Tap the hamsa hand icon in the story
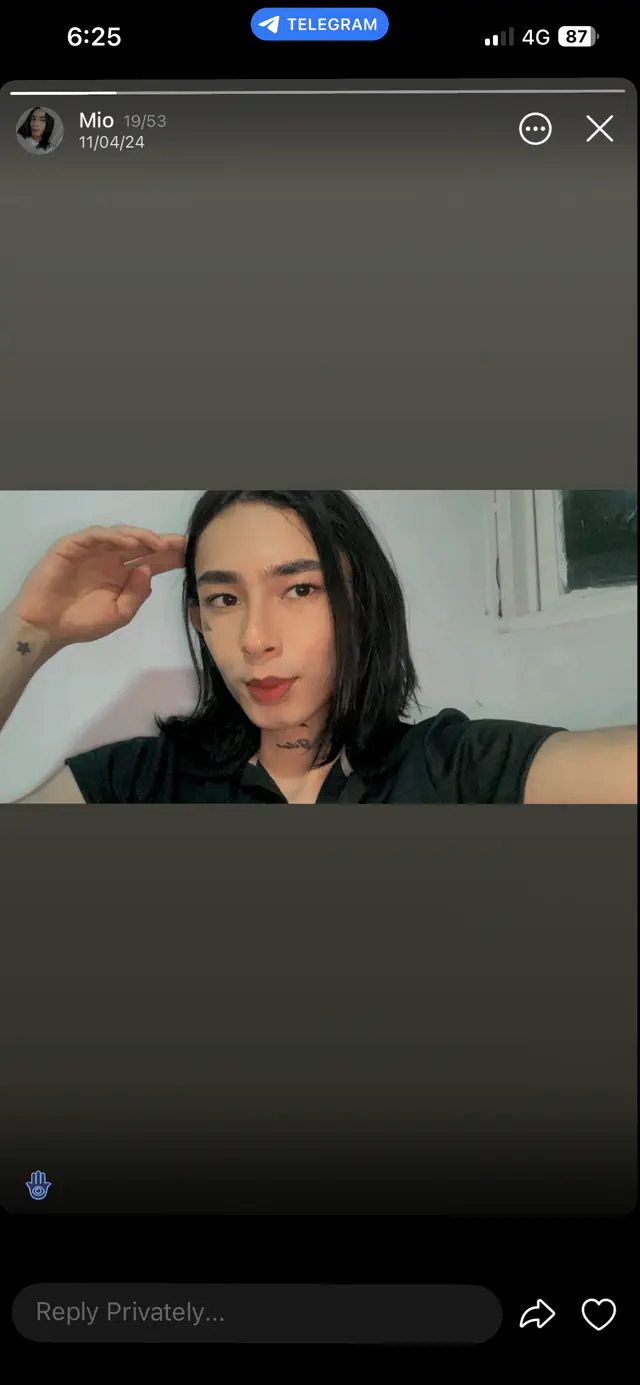This screenshot has width=640, height=1385. 38,1185
